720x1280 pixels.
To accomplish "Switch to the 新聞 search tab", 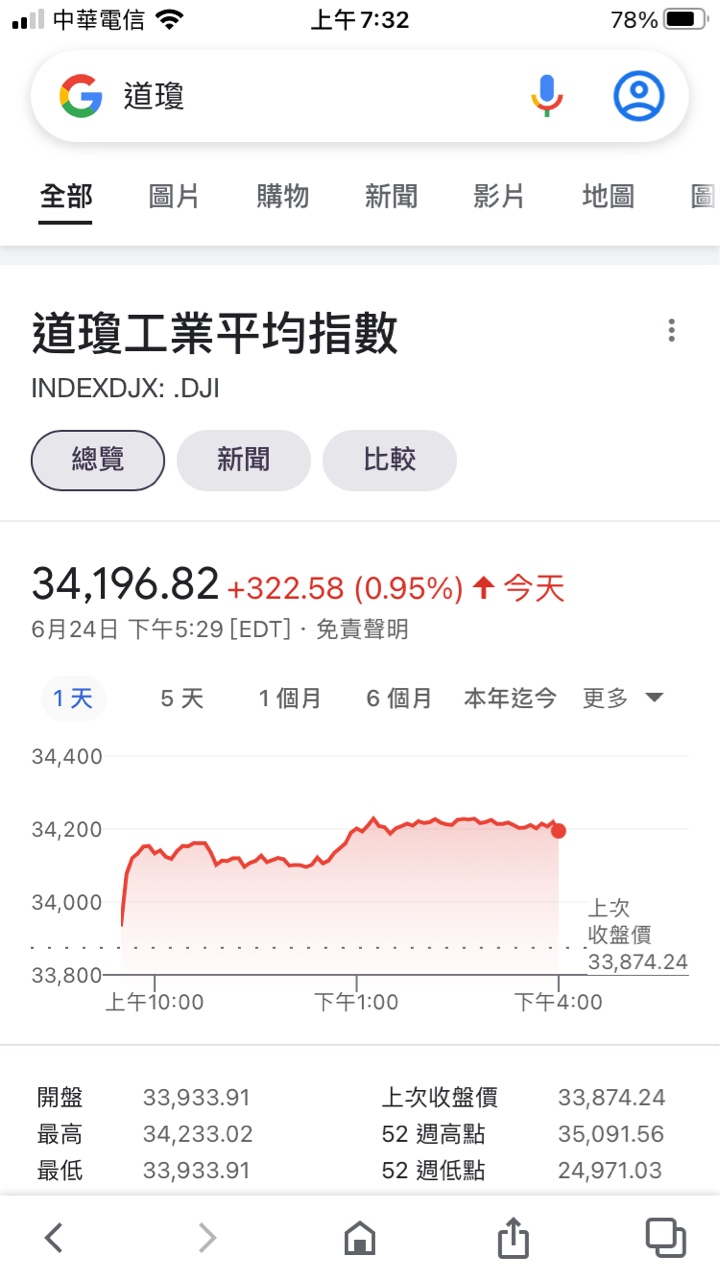I will [x=391, y=196].
